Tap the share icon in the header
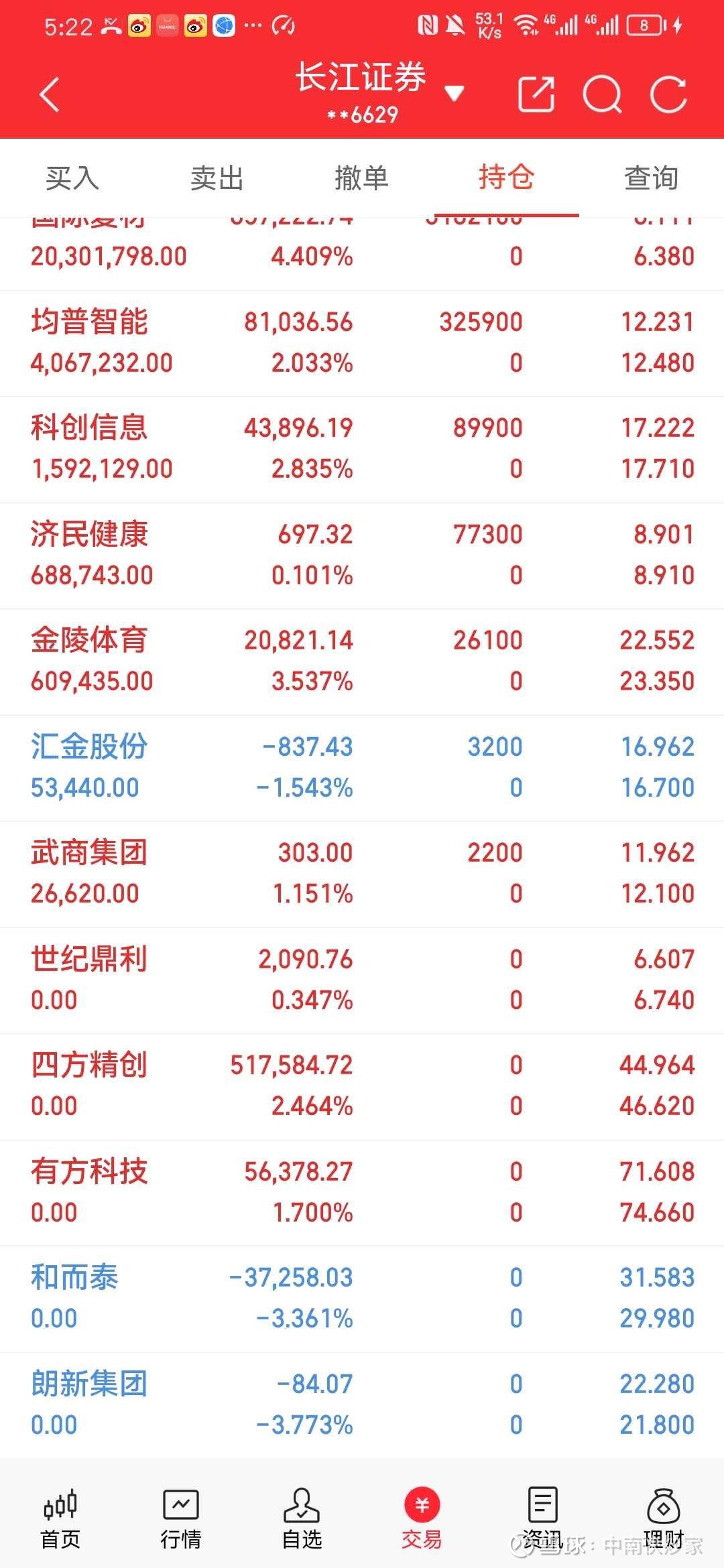The height and width of the screenshot is (1568, 724). [x=536, y=94]
